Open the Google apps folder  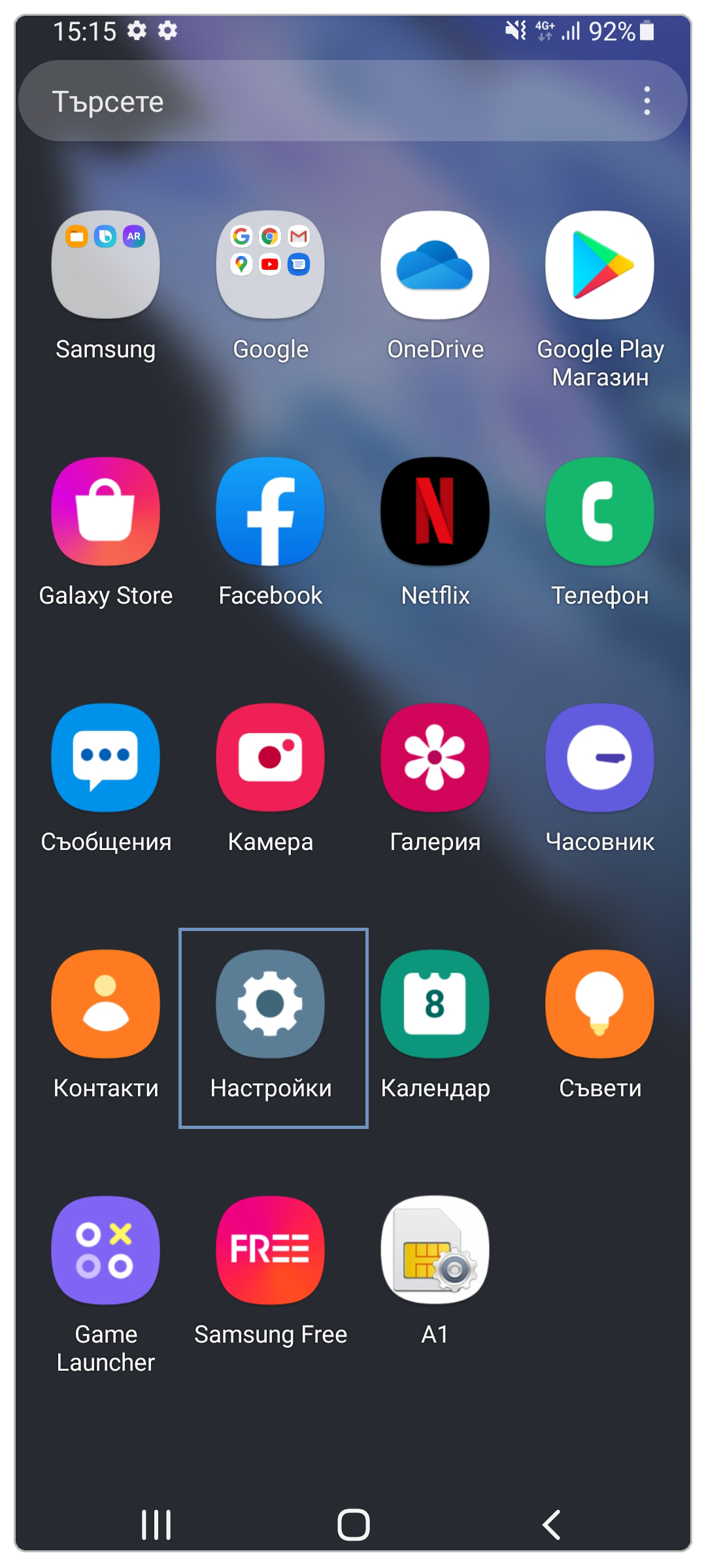click(x=270, y=265)
